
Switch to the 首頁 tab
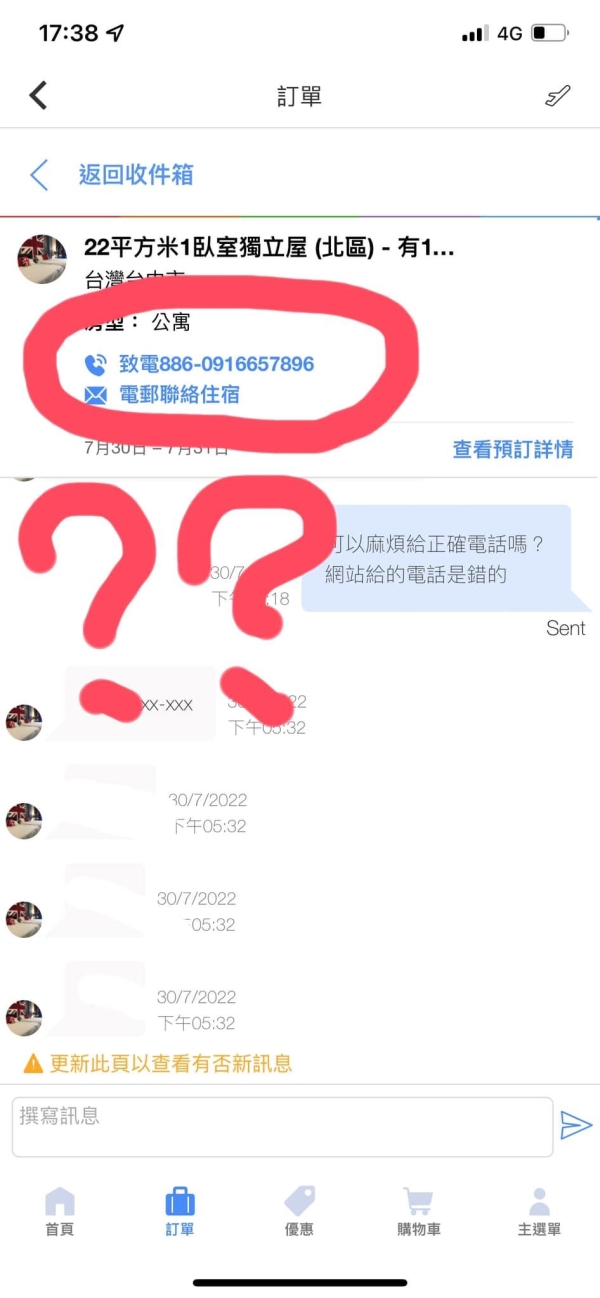(x=60, y=1212)
